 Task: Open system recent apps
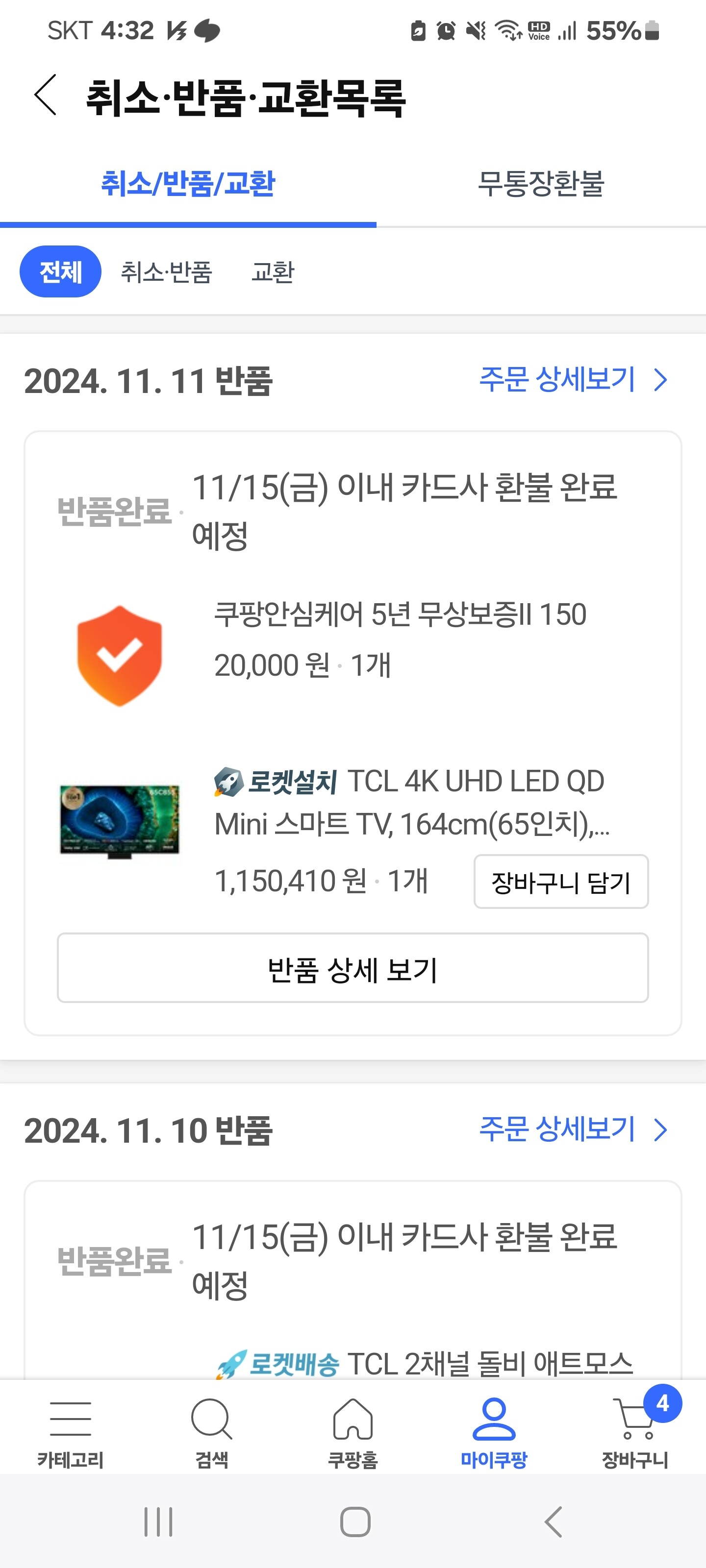click(x=158, y=1522)
